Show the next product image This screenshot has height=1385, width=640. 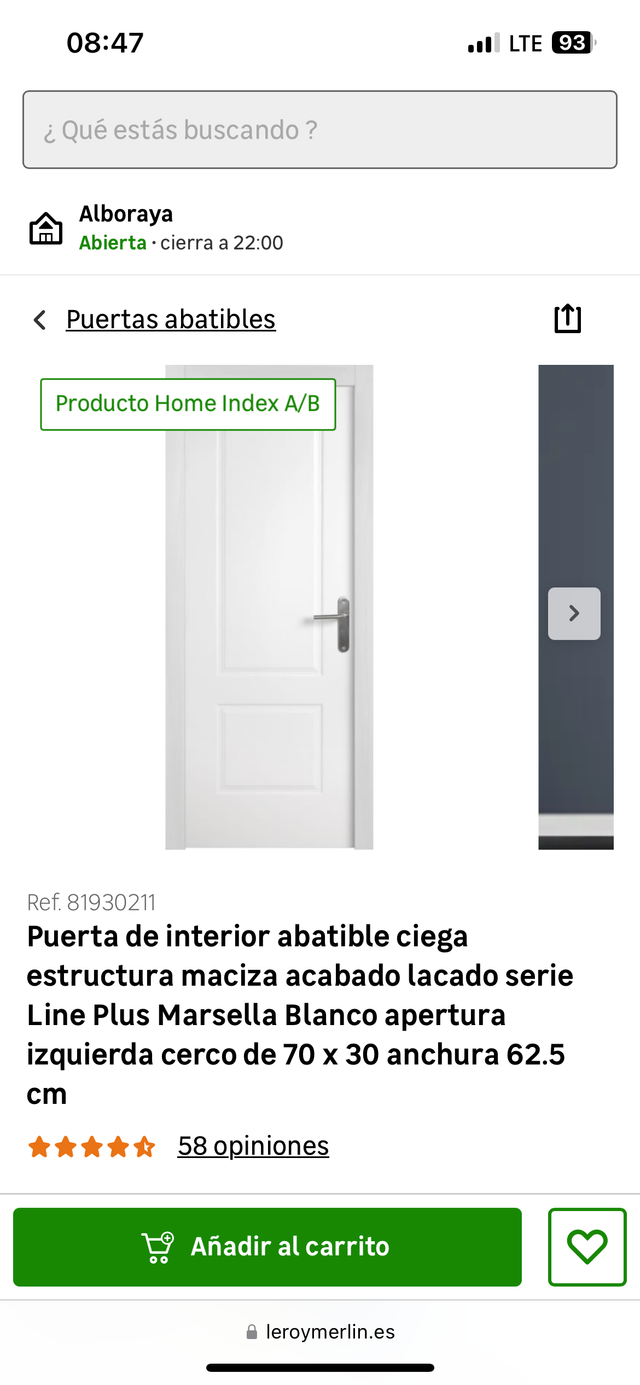click(574, 613)
